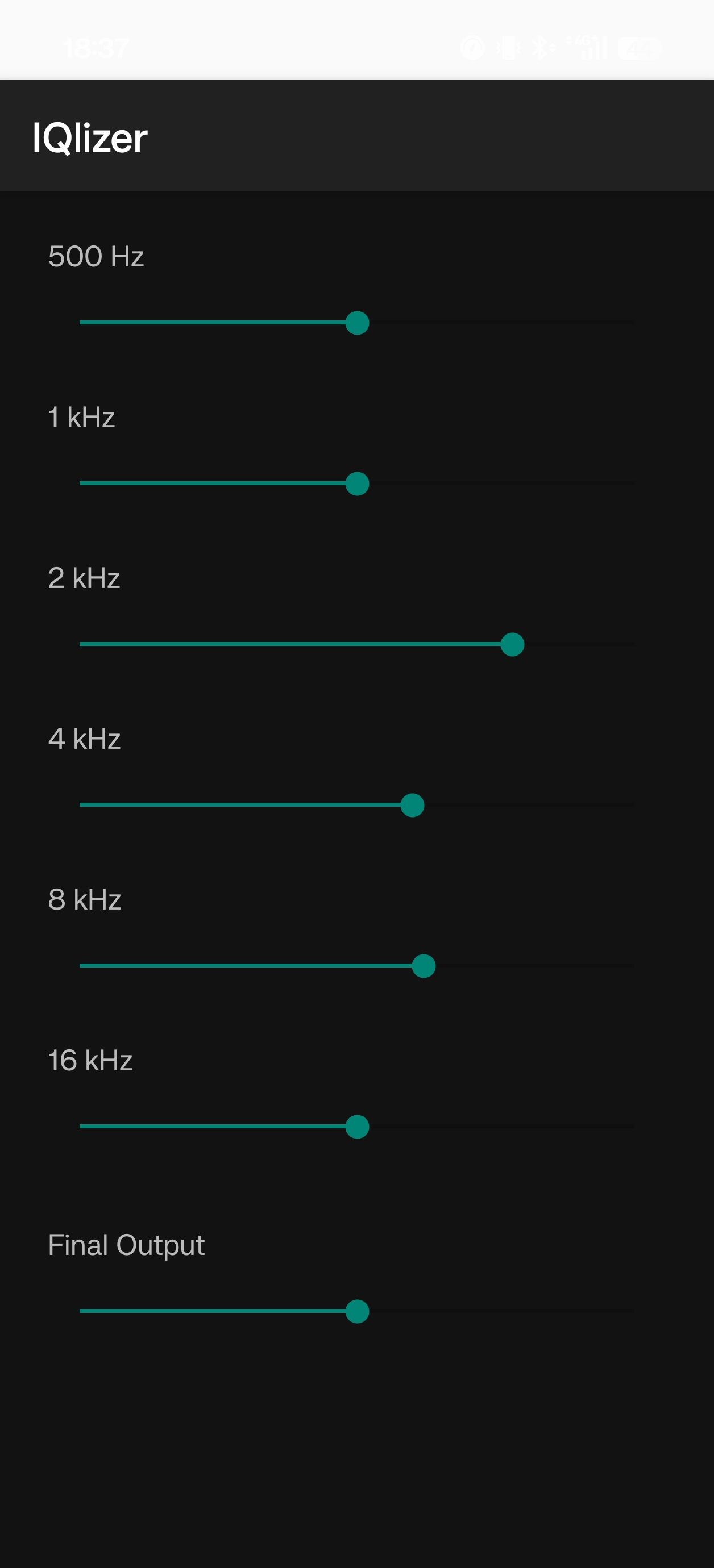Tap the 8 kHz slider handle

click(424, 966)
